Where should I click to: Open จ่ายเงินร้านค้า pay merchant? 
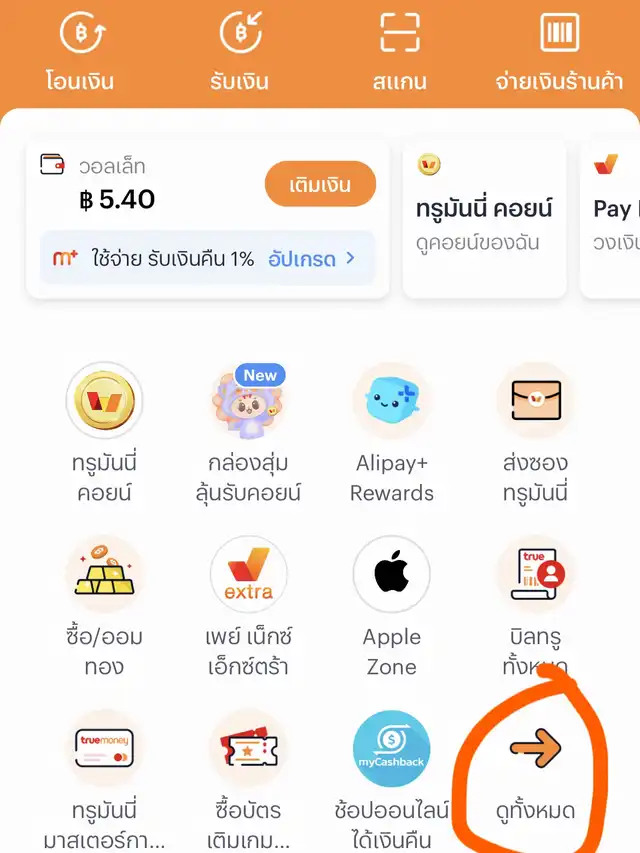pos(559,50)
